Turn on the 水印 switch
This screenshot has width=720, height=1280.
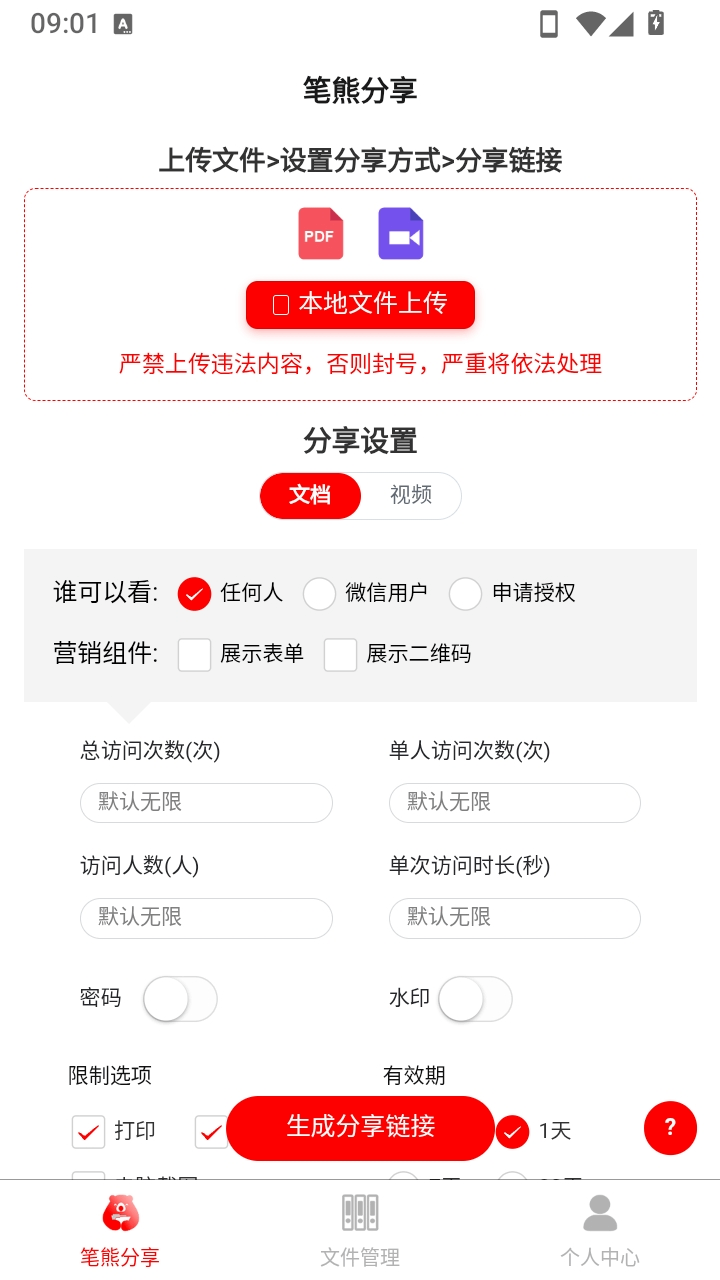[475, 999]
